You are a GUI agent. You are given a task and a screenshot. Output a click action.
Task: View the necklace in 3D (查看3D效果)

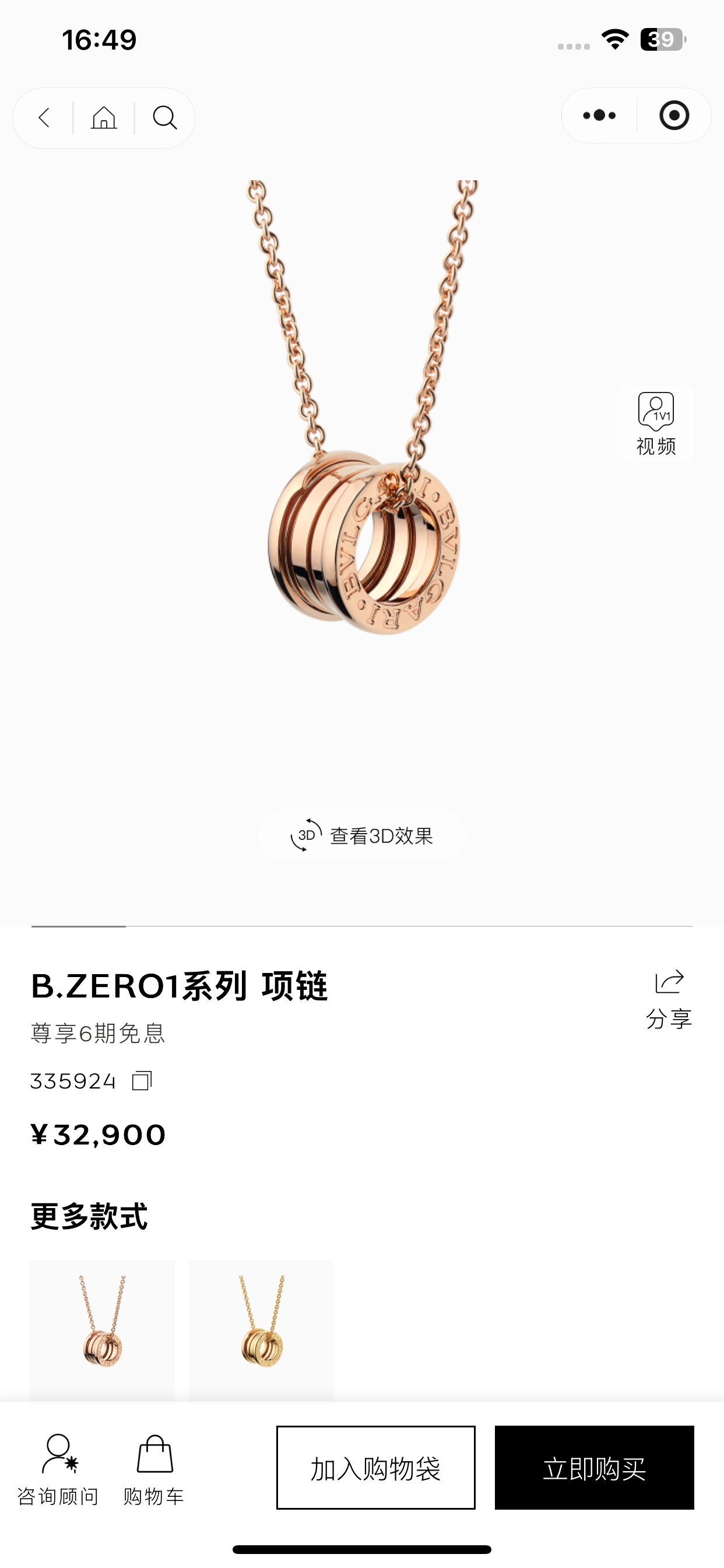click(x=363, y=835)
